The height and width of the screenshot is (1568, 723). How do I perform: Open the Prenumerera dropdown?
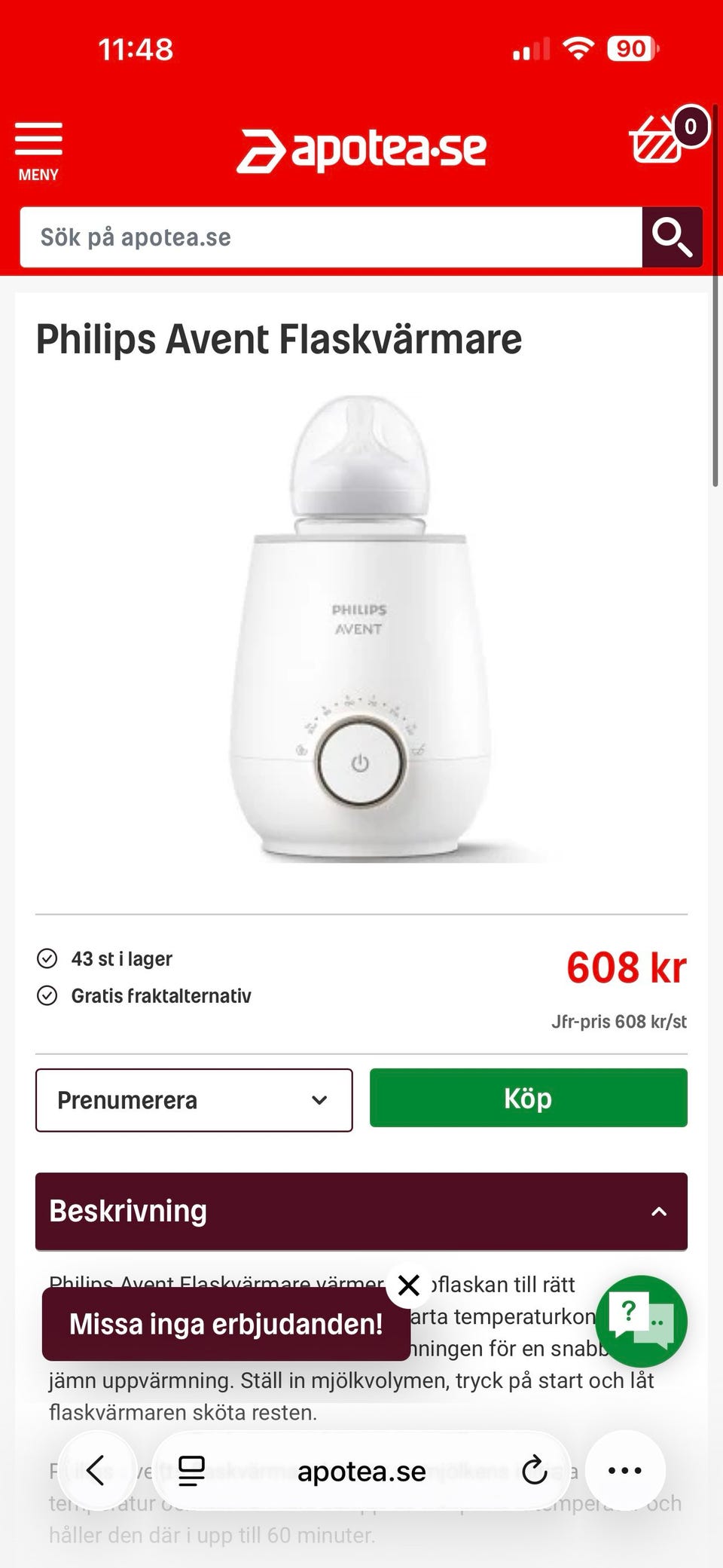(x=194, y=1100)
